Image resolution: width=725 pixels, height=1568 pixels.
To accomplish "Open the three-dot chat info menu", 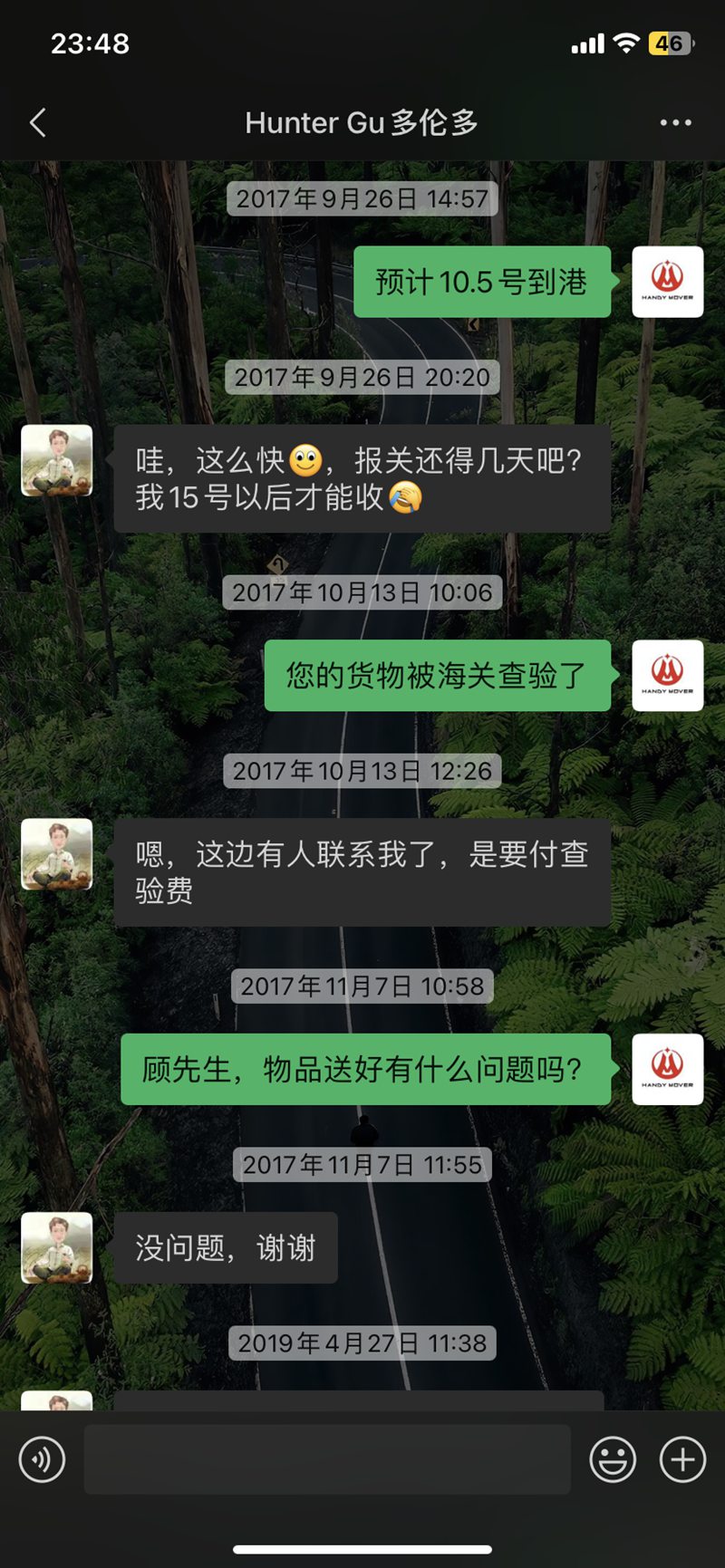I will pos(675,122).
